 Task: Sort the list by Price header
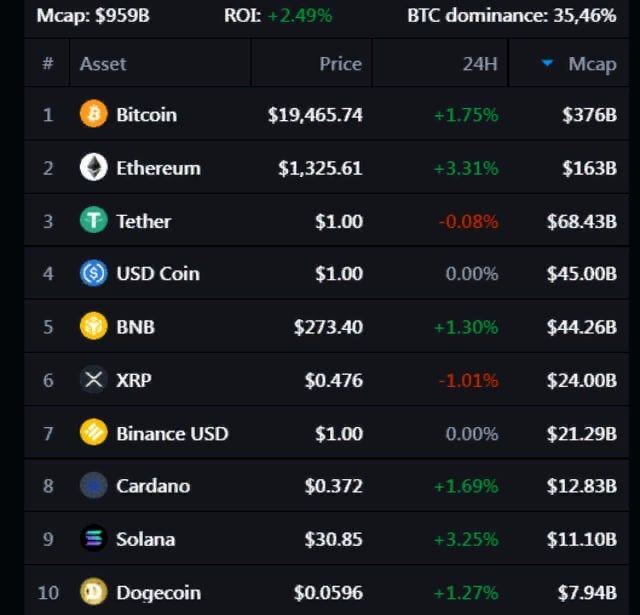click(x=340, y=64)
